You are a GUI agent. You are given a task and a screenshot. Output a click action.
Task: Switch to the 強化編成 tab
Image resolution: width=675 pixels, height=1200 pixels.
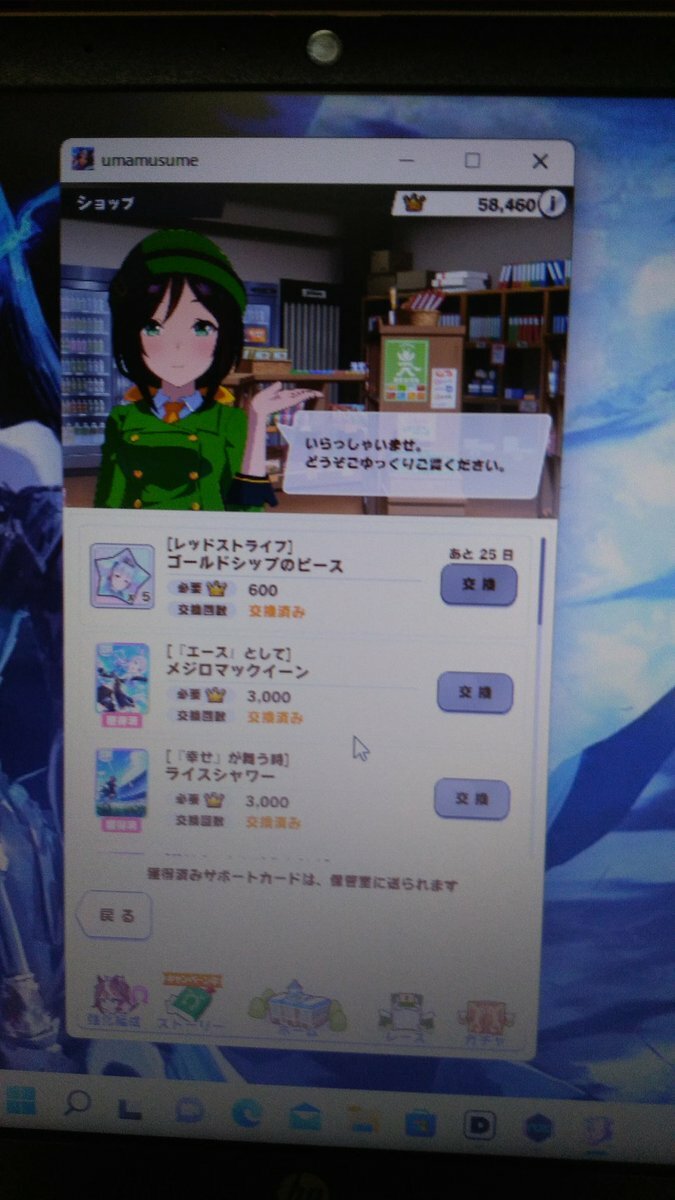coord(117,1003)
